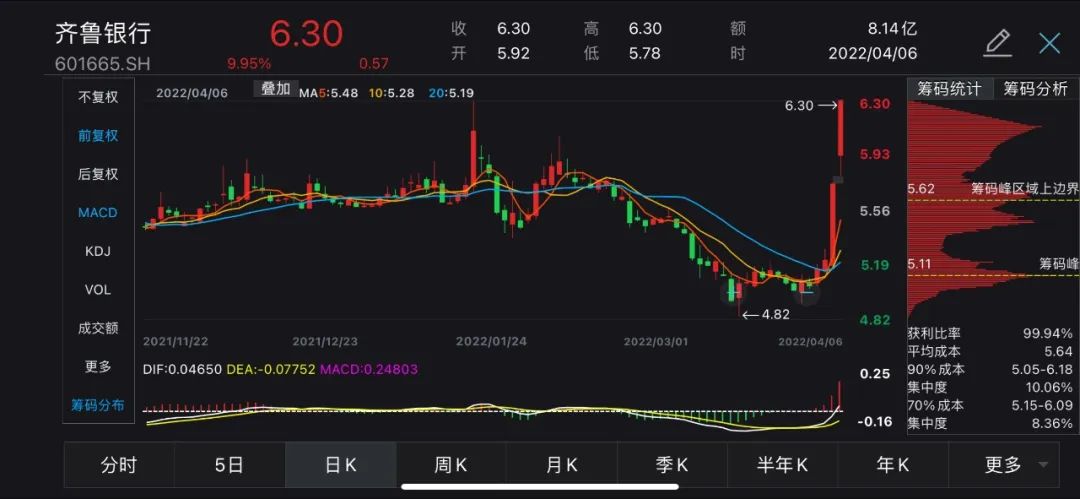Expand the 更多 period dropdown
Screen dimensions: 1080x499
point(1015,464)
